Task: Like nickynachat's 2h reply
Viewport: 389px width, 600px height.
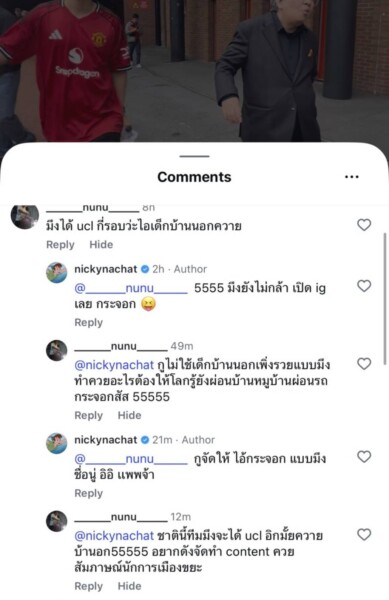Action: click(364, 286)
